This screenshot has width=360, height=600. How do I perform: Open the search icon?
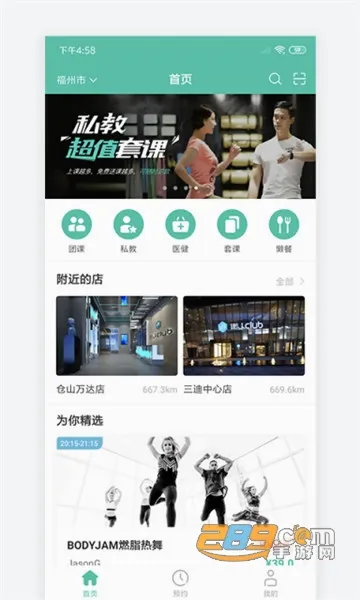275,79
